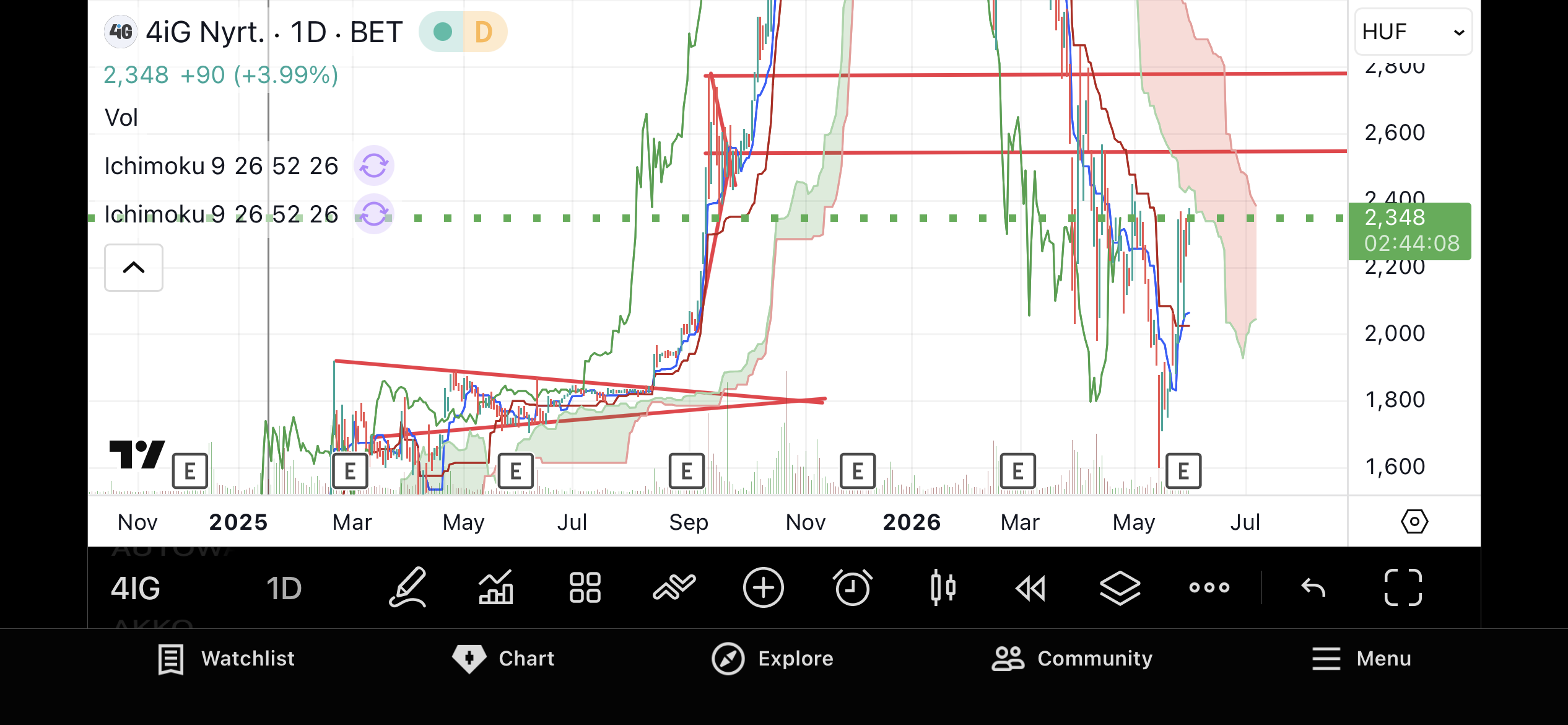Image resolution: width=1568 pixels, height=725 pixels.
Task: Add a symbol with the plus icon
Action: click(x=763, y=587)
